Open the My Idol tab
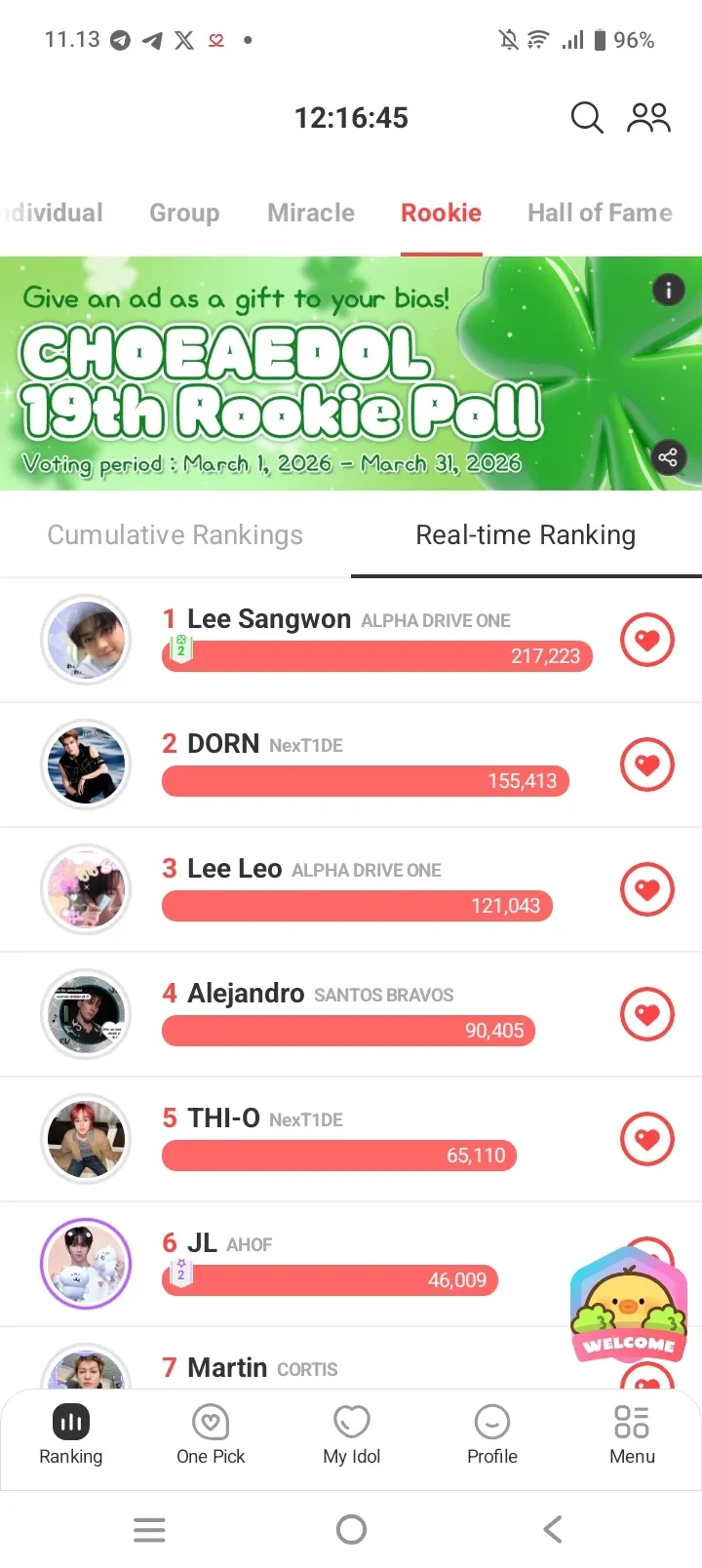Image resolution: width=702 pixels, height=1568 pixels. pos(352,1434)
